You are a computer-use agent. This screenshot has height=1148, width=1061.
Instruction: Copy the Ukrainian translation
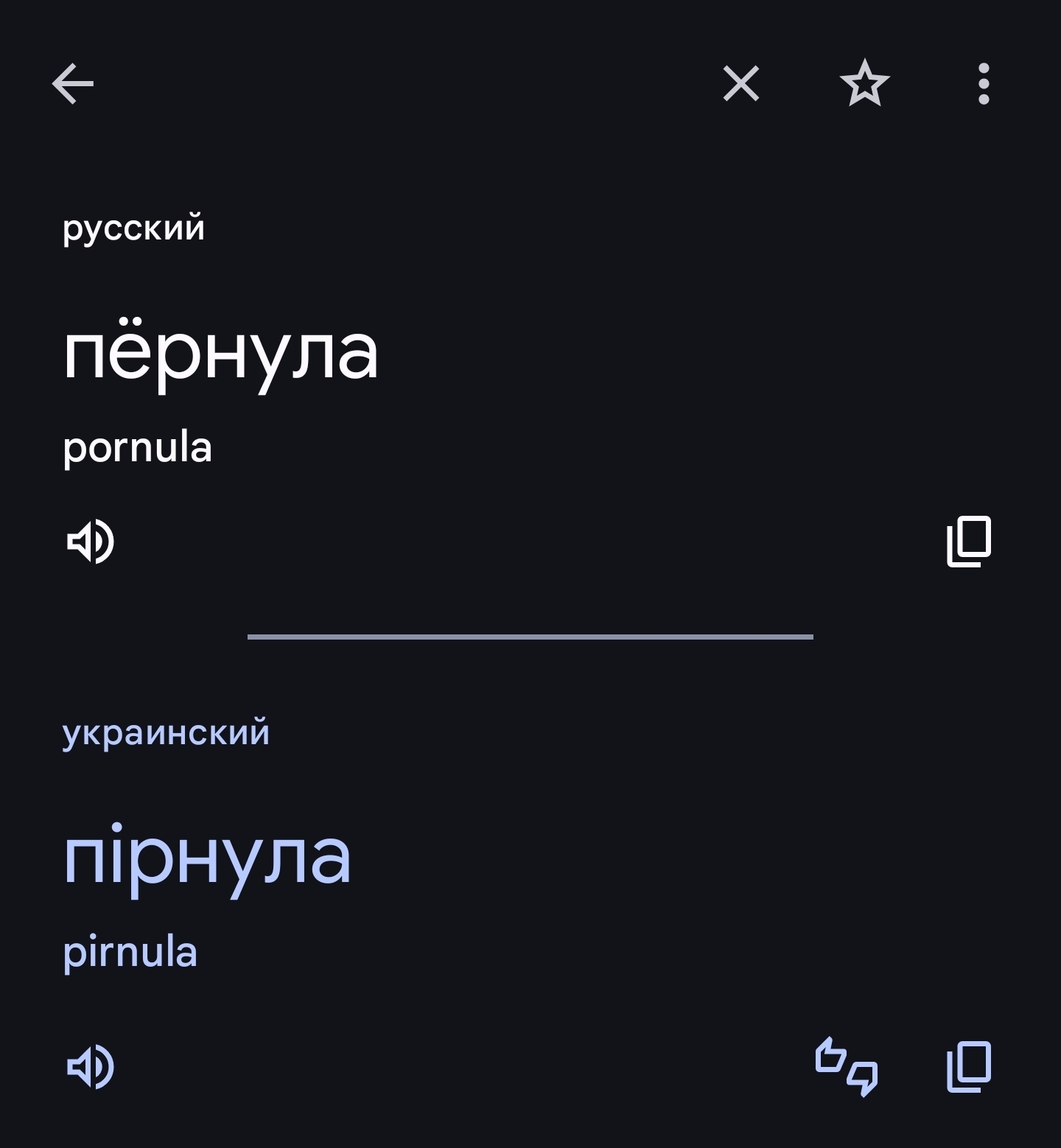[968, 1066]
